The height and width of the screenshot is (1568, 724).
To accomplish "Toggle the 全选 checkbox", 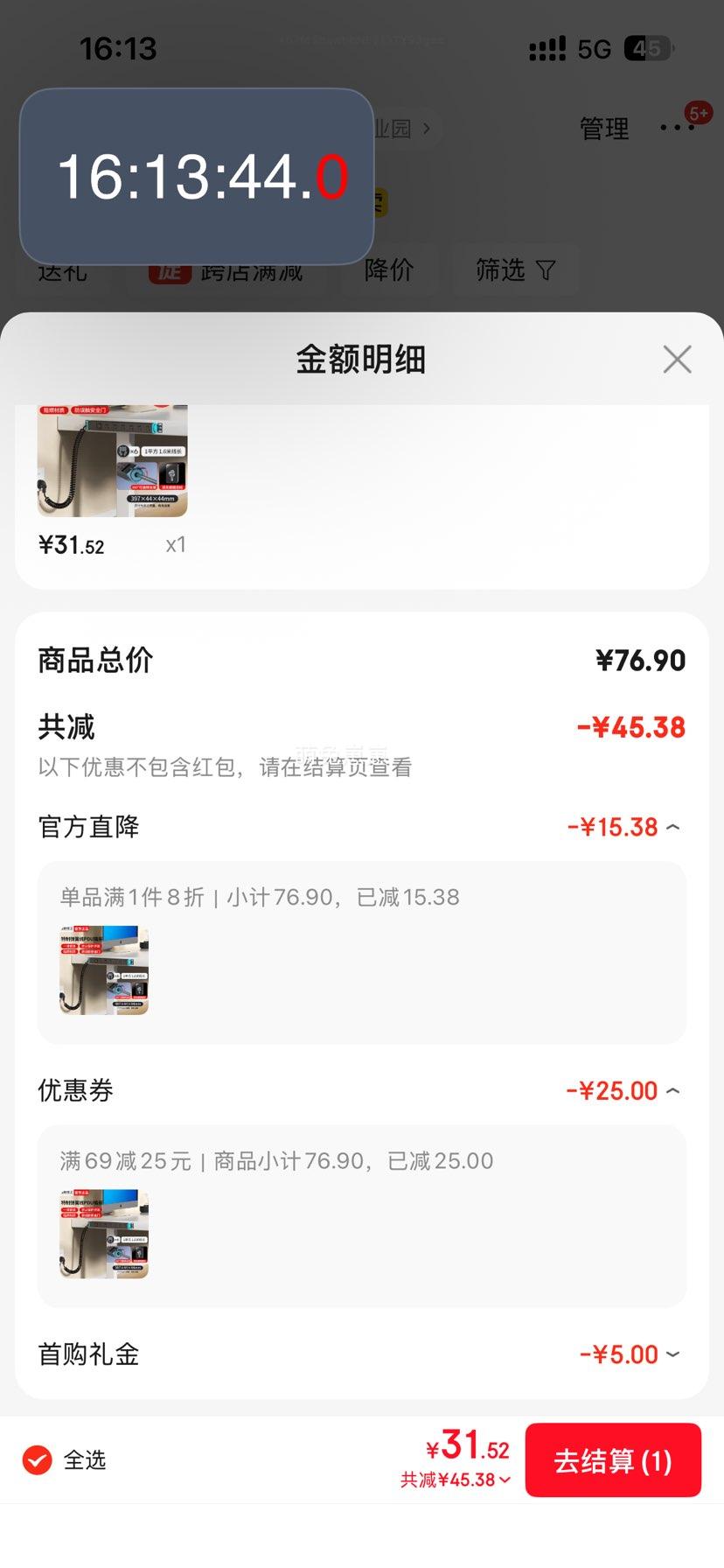I will (x=38, y=1459).
